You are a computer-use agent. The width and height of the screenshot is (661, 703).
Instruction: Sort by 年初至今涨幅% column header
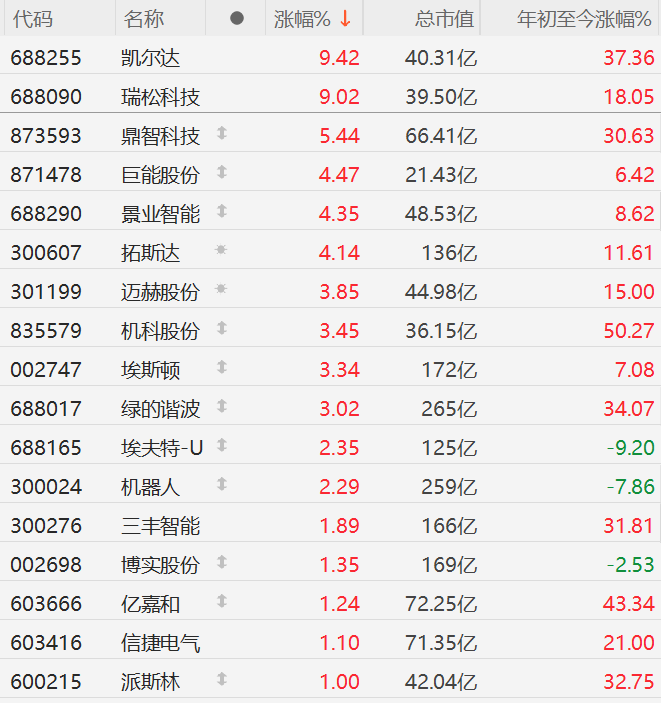(x=583, y=19)
